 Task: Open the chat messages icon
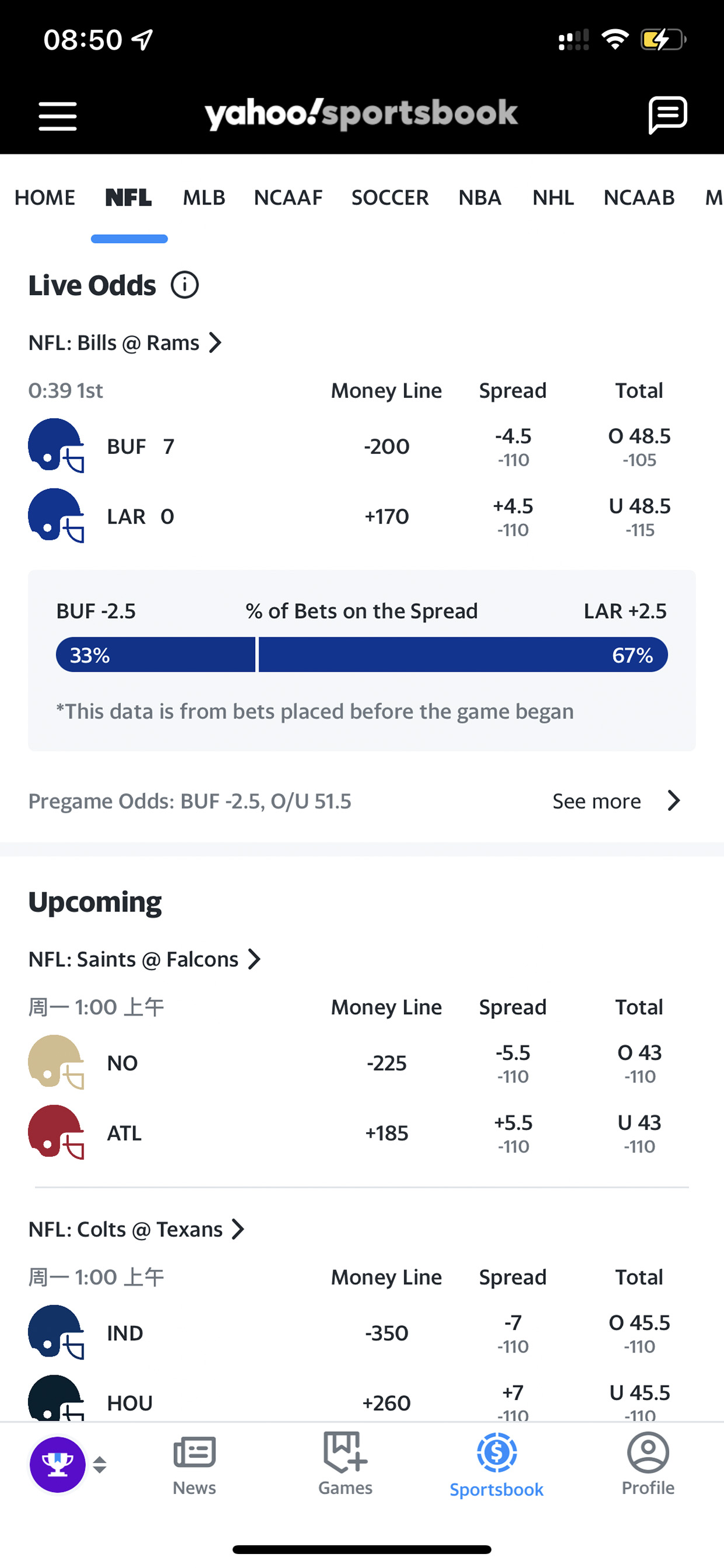point(667,115)
